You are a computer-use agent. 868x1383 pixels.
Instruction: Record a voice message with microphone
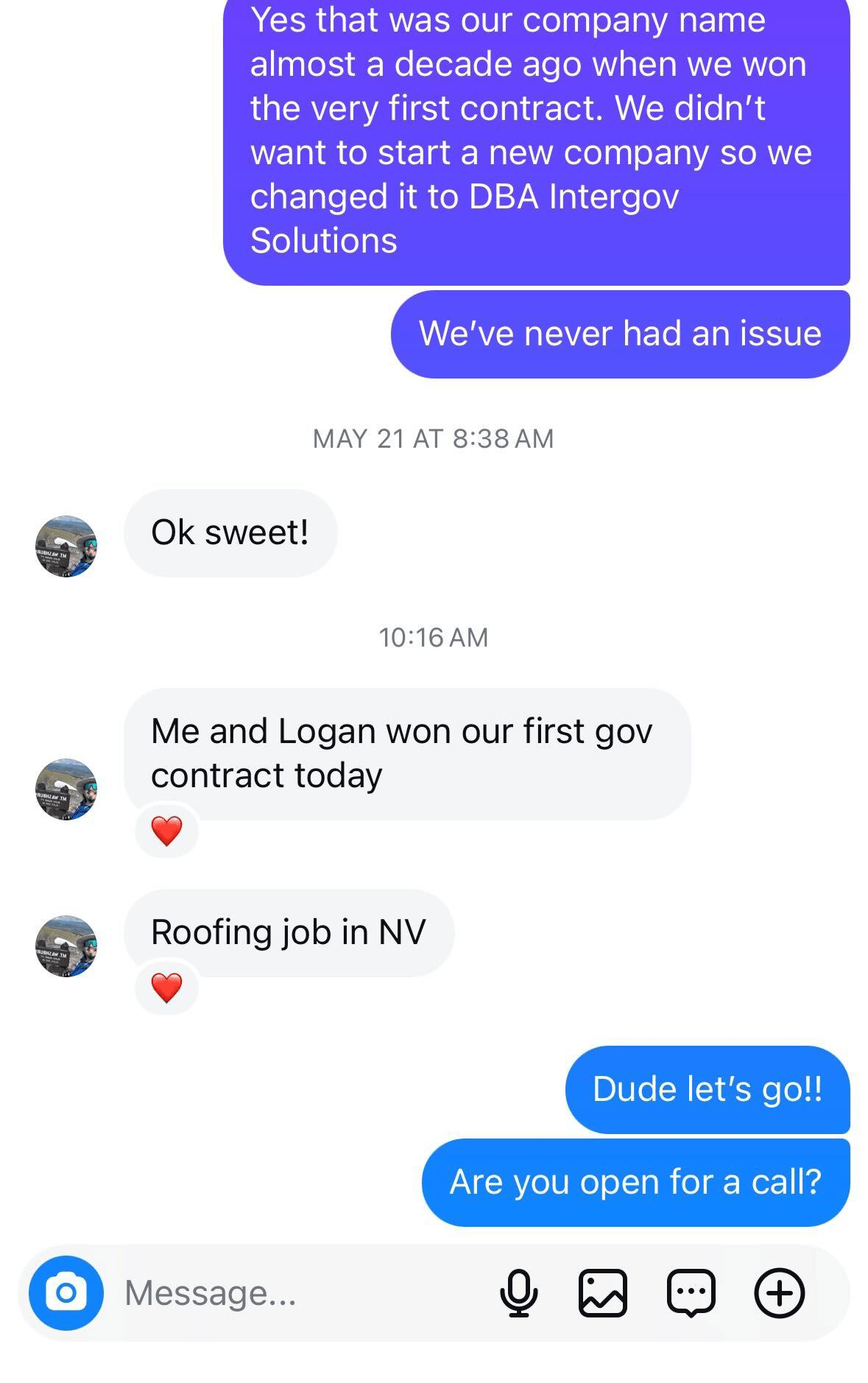(x=518, y=1292)
